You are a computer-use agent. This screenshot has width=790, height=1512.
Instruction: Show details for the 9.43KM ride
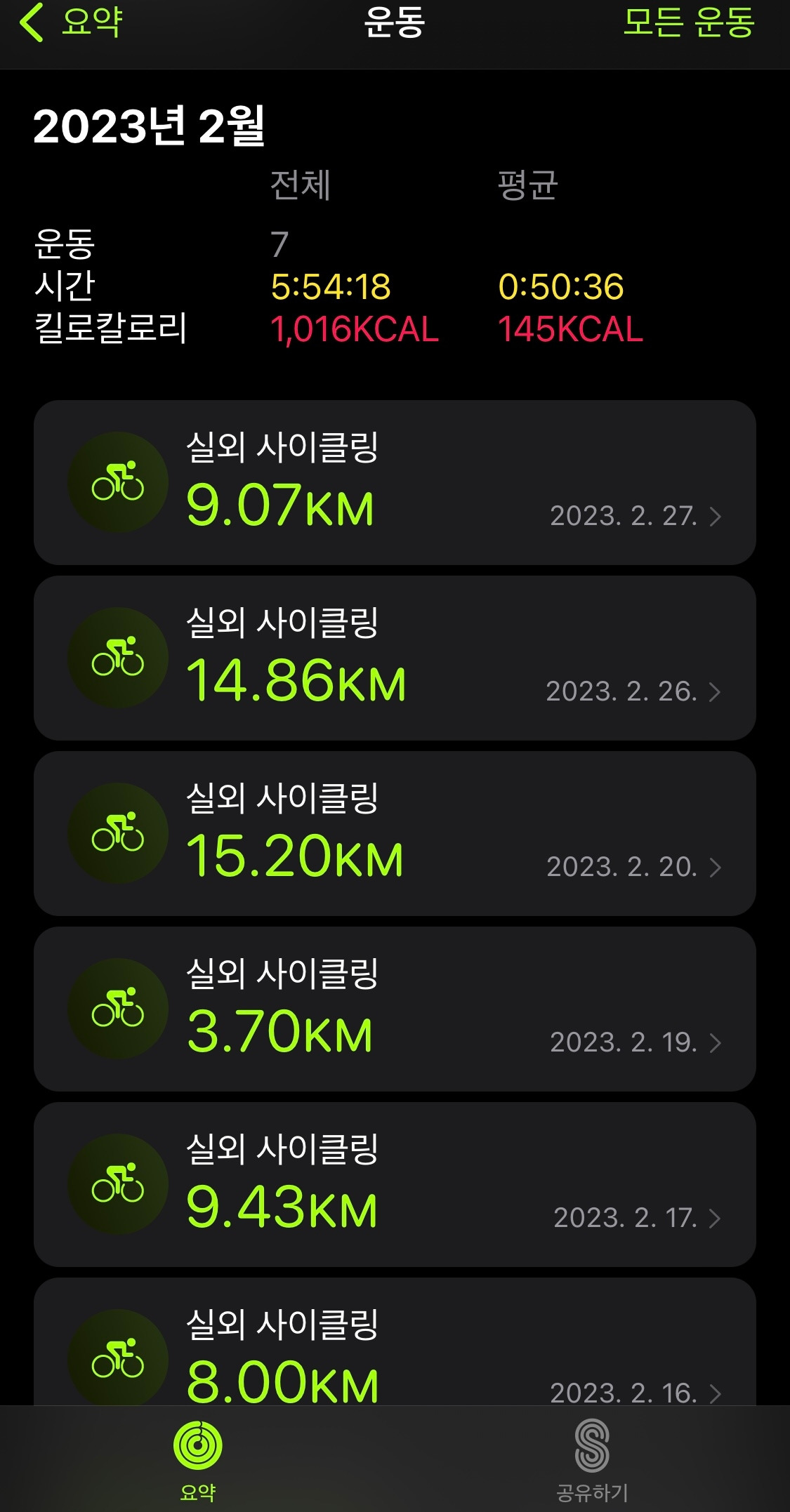[x=395, y=1185]
